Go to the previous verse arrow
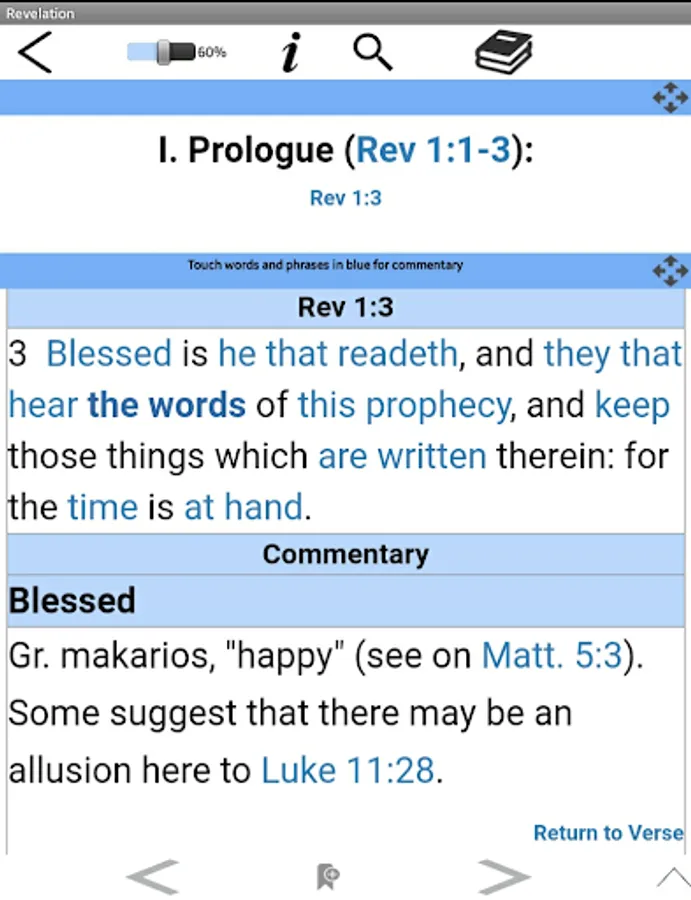The image size is (691, 900). pyautogui.click(x=153, y=877)
